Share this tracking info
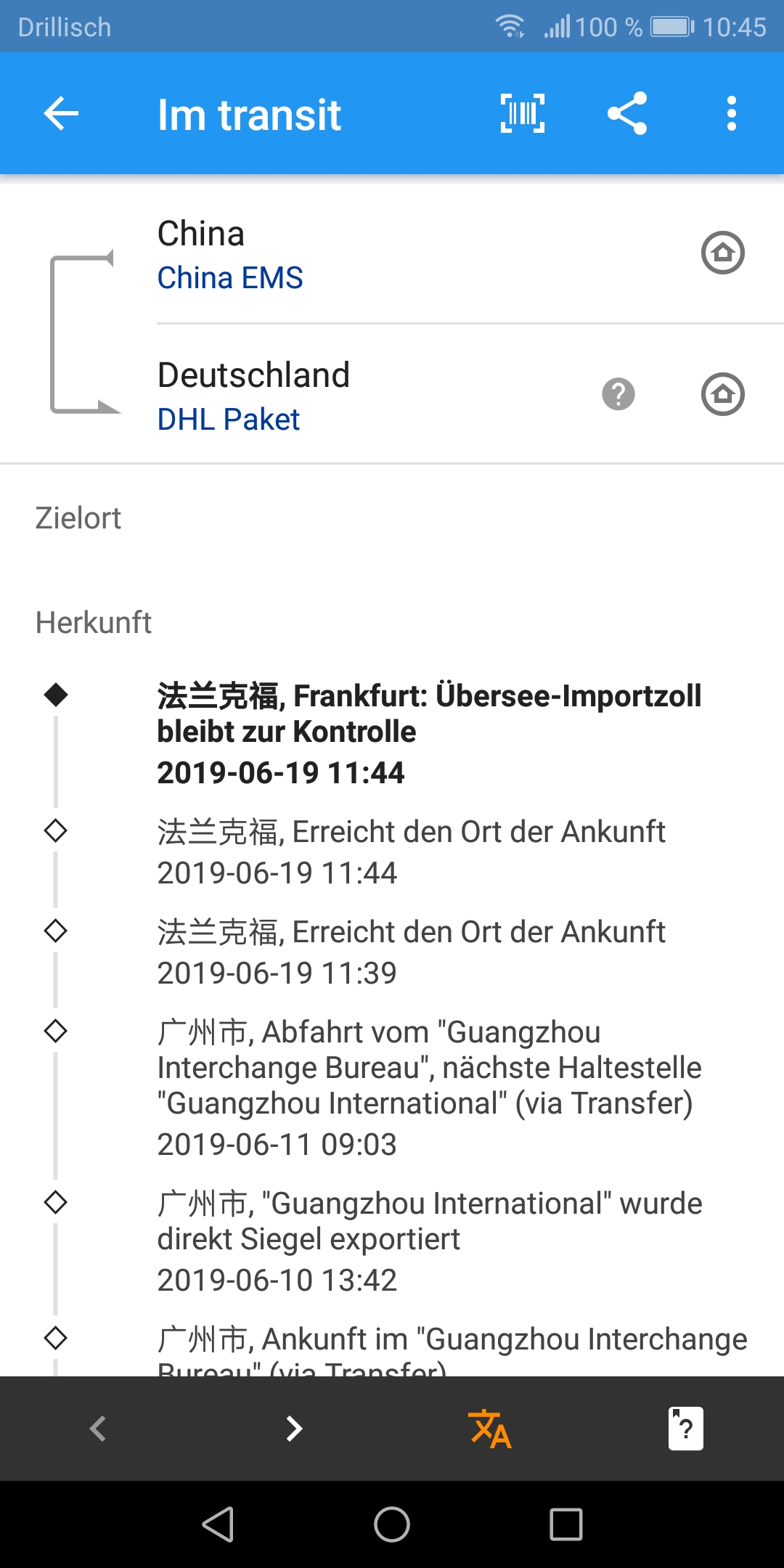The image size is (784, 1568). tap(627, 114)
